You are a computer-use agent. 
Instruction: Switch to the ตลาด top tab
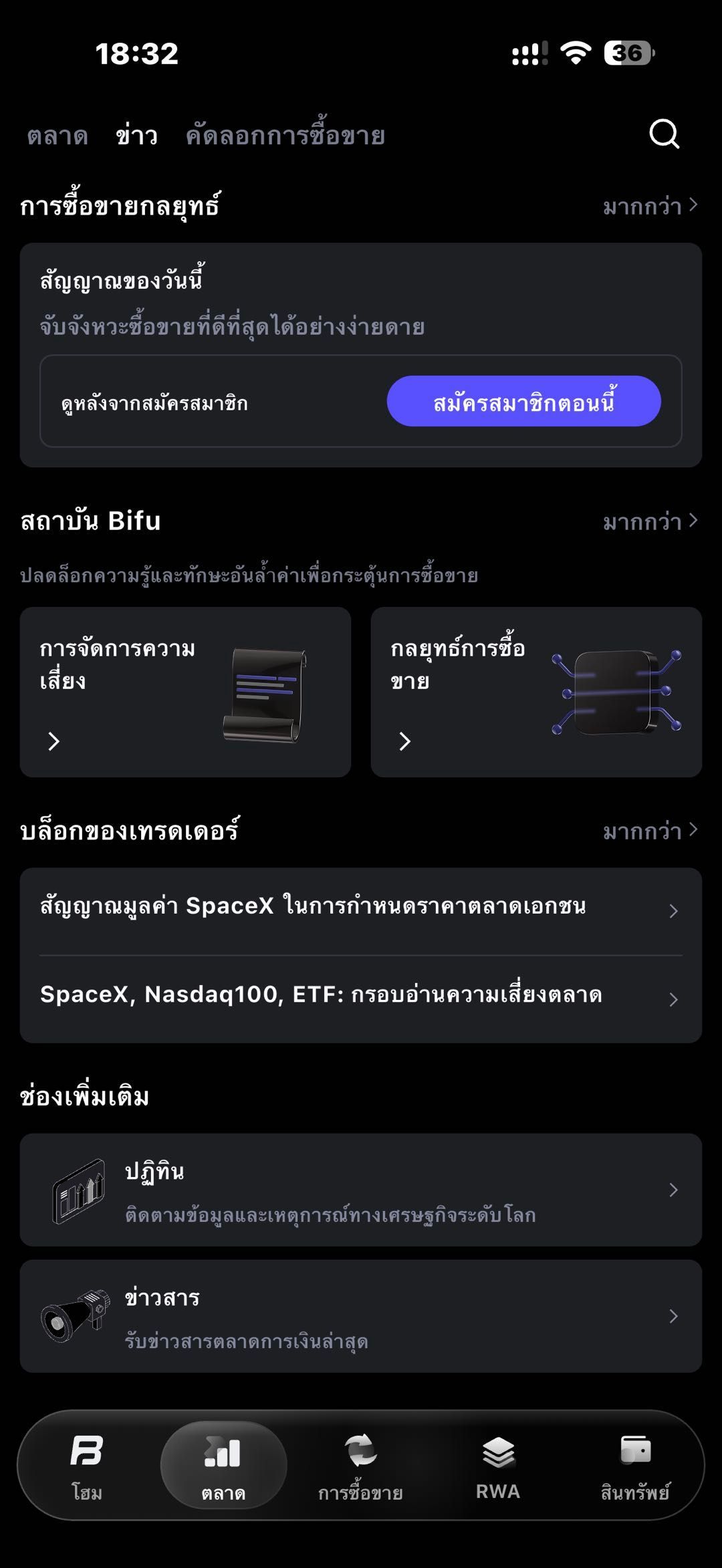tap(57, 136)
